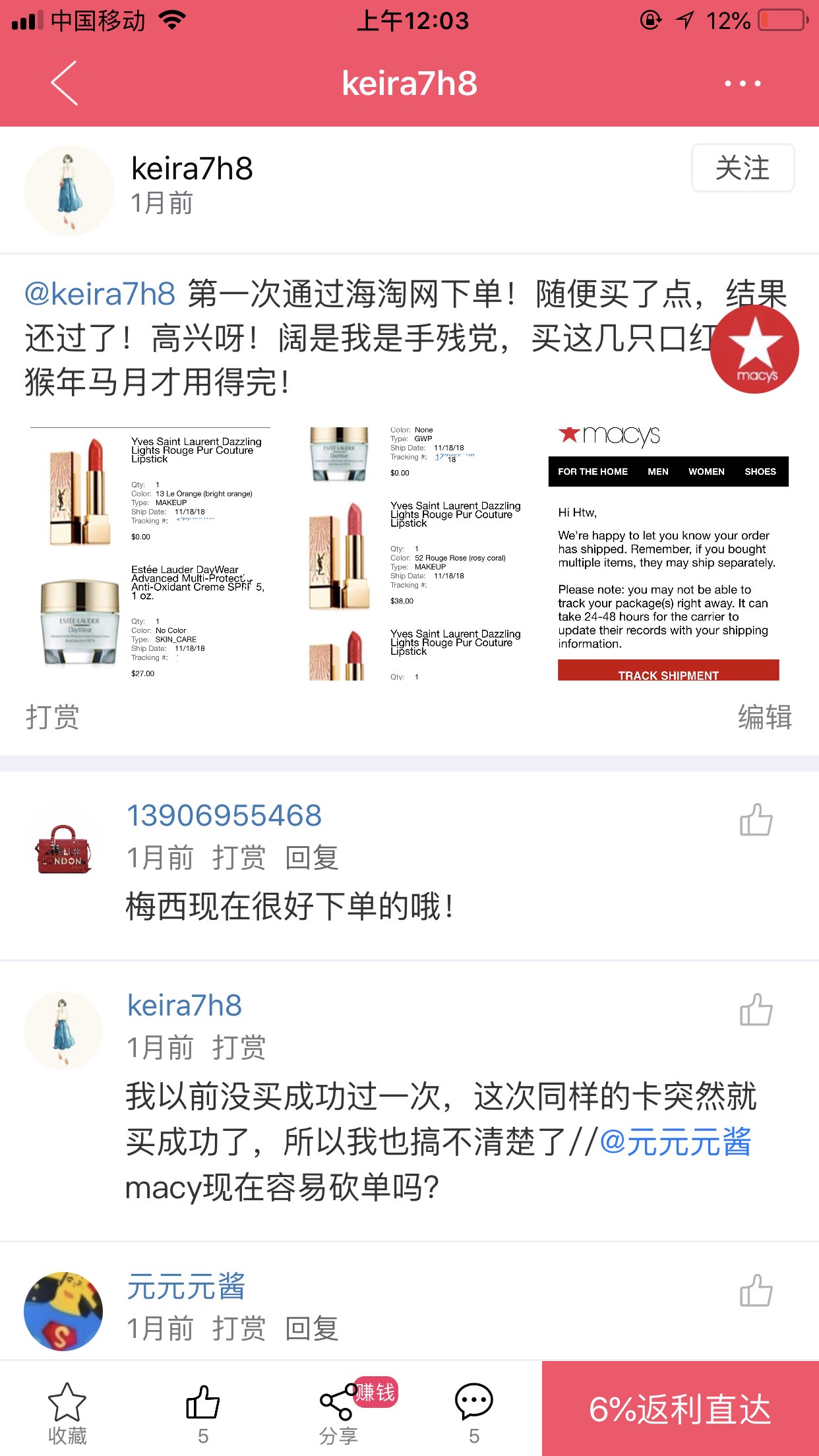Open the @元元元酱 mention in keira7h8's comment
This screenshot has height=1456, width=819.
point(675,1142)
